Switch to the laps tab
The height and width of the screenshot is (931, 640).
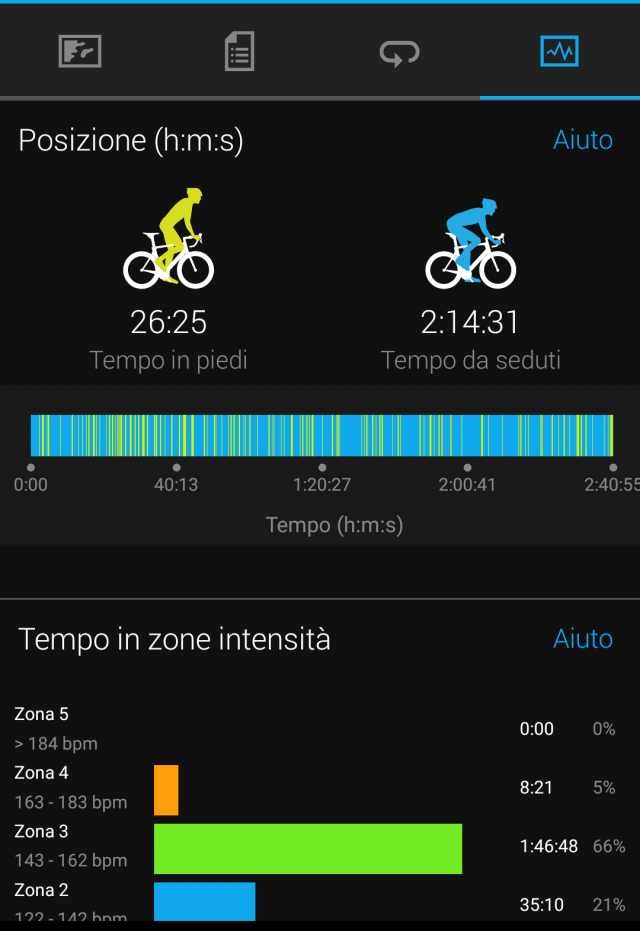click(399, 51)
